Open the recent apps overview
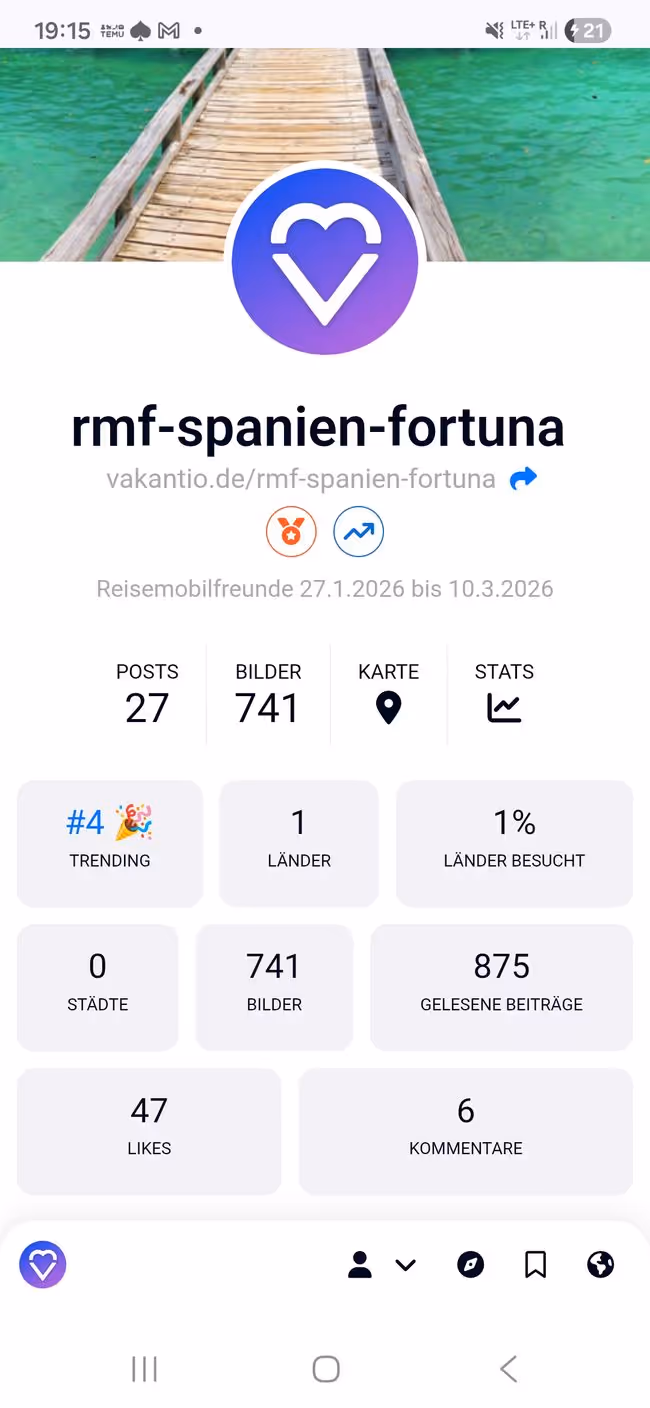The width and height of the screenshot is (650, 1408). click(145, 1368)
